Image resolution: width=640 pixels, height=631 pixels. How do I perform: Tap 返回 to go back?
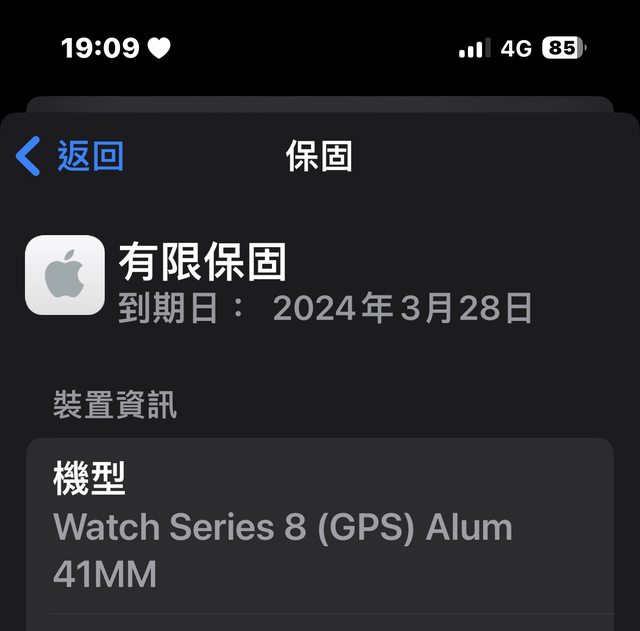click(72, 157)
